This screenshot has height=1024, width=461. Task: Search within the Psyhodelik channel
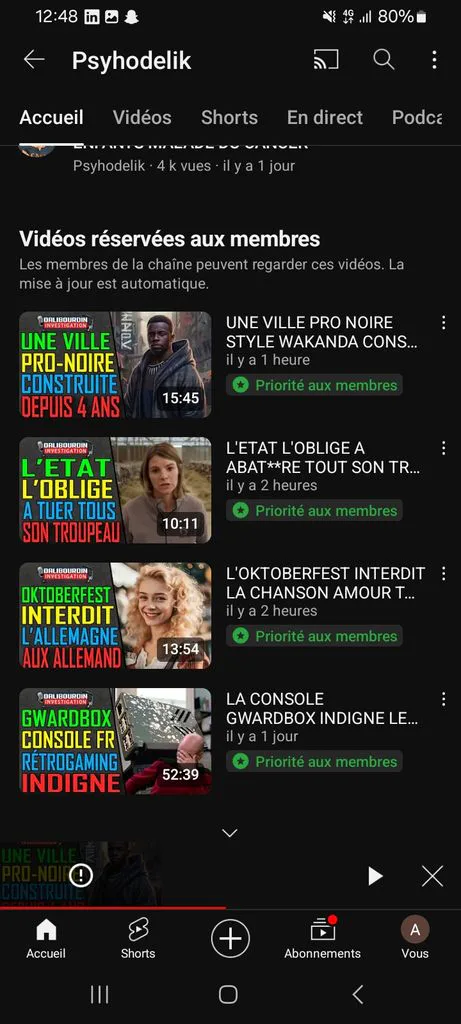click(384, 60)
